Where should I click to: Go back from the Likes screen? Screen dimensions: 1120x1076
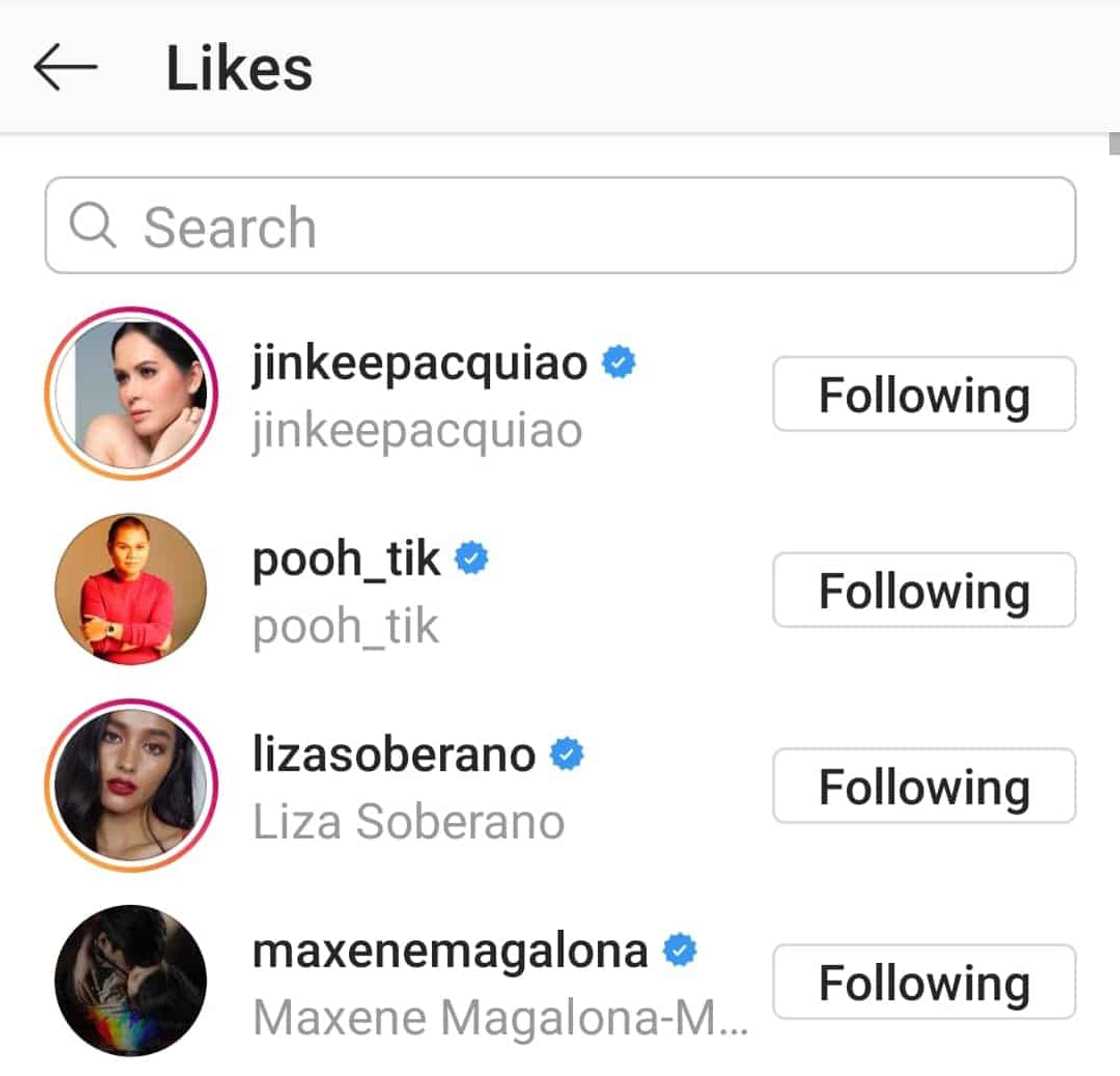[65, 68]
